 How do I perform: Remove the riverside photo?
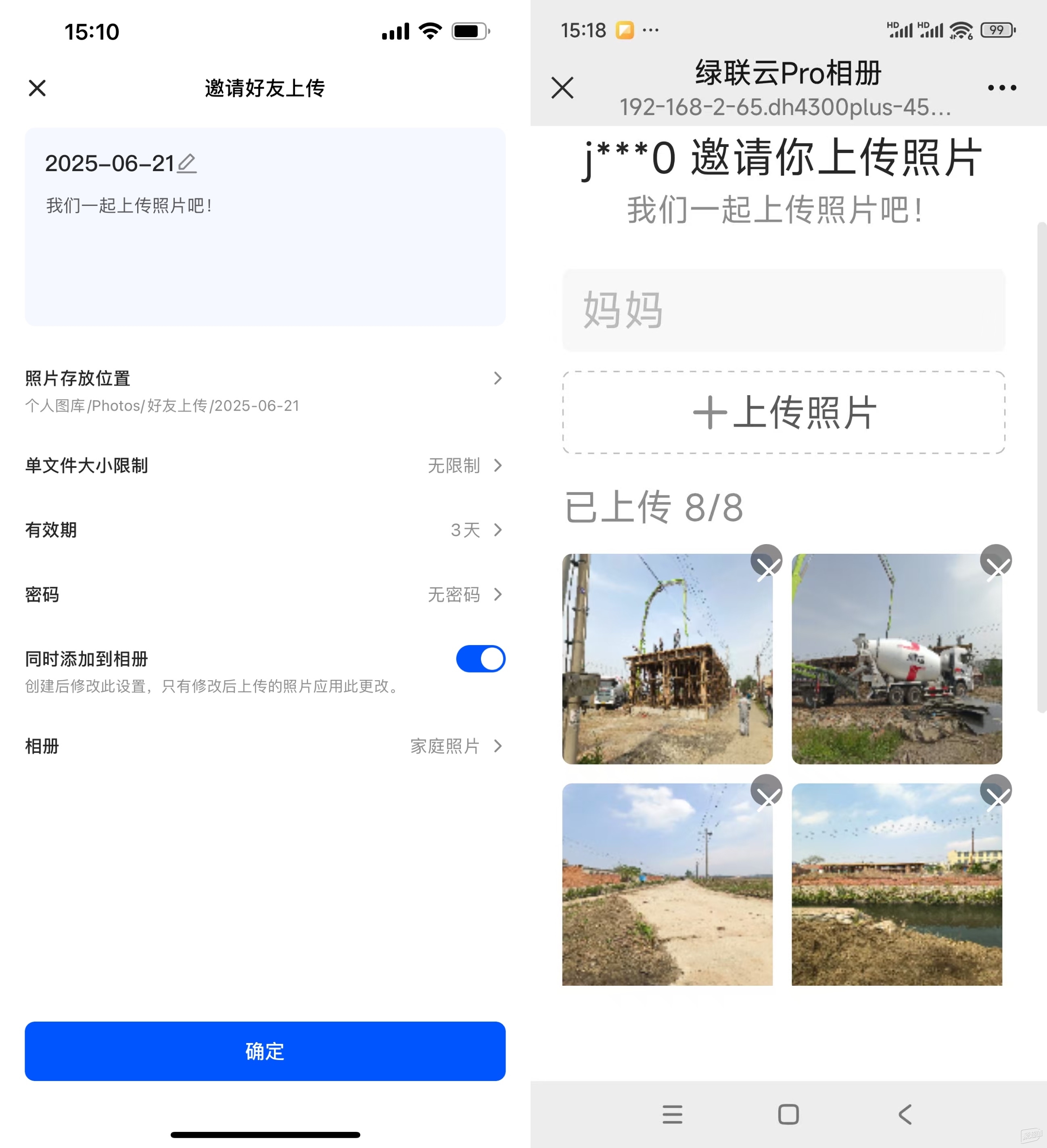tap(996, 792)
